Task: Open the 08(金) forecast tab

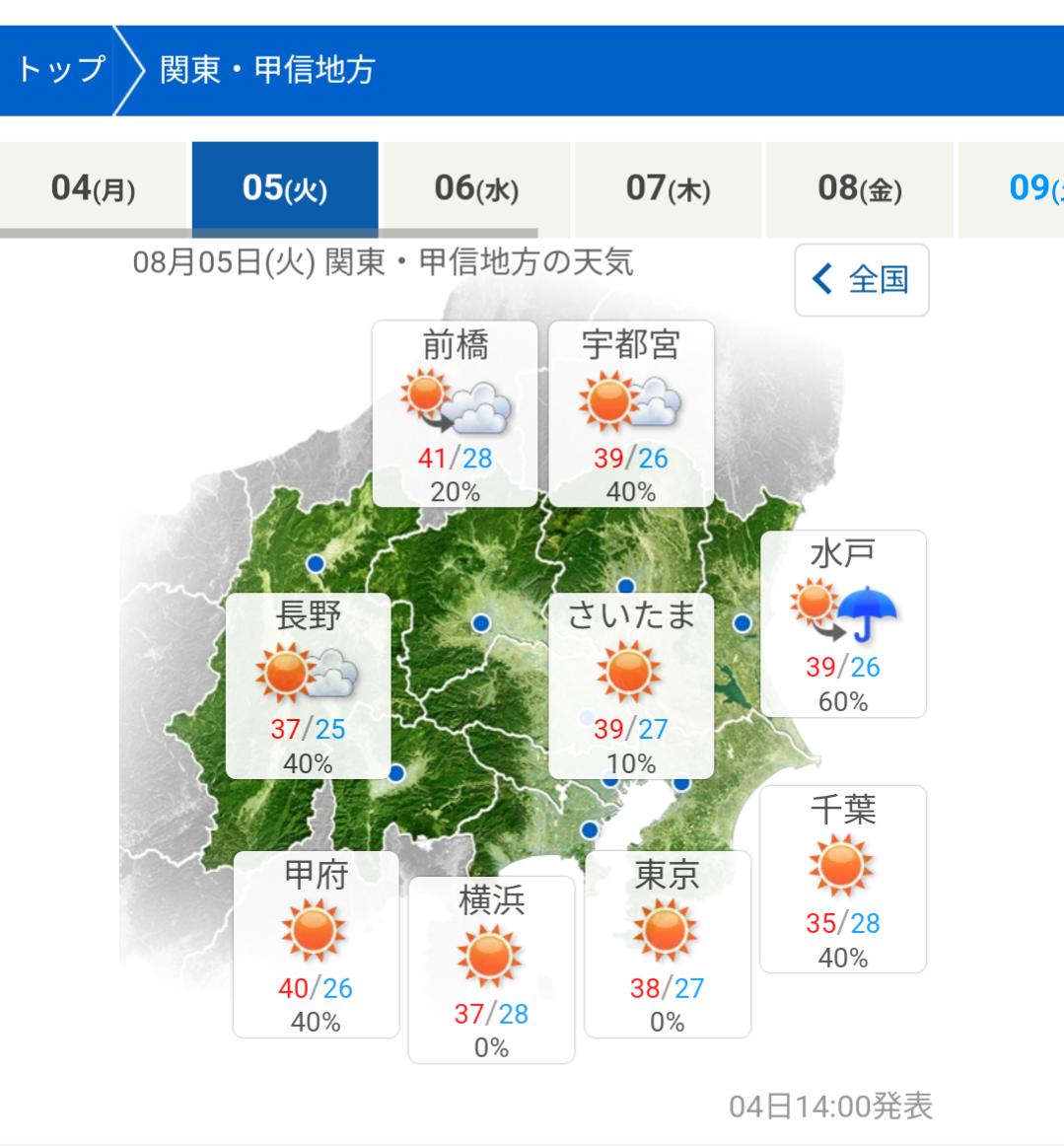Action: [x=859, y=188]
